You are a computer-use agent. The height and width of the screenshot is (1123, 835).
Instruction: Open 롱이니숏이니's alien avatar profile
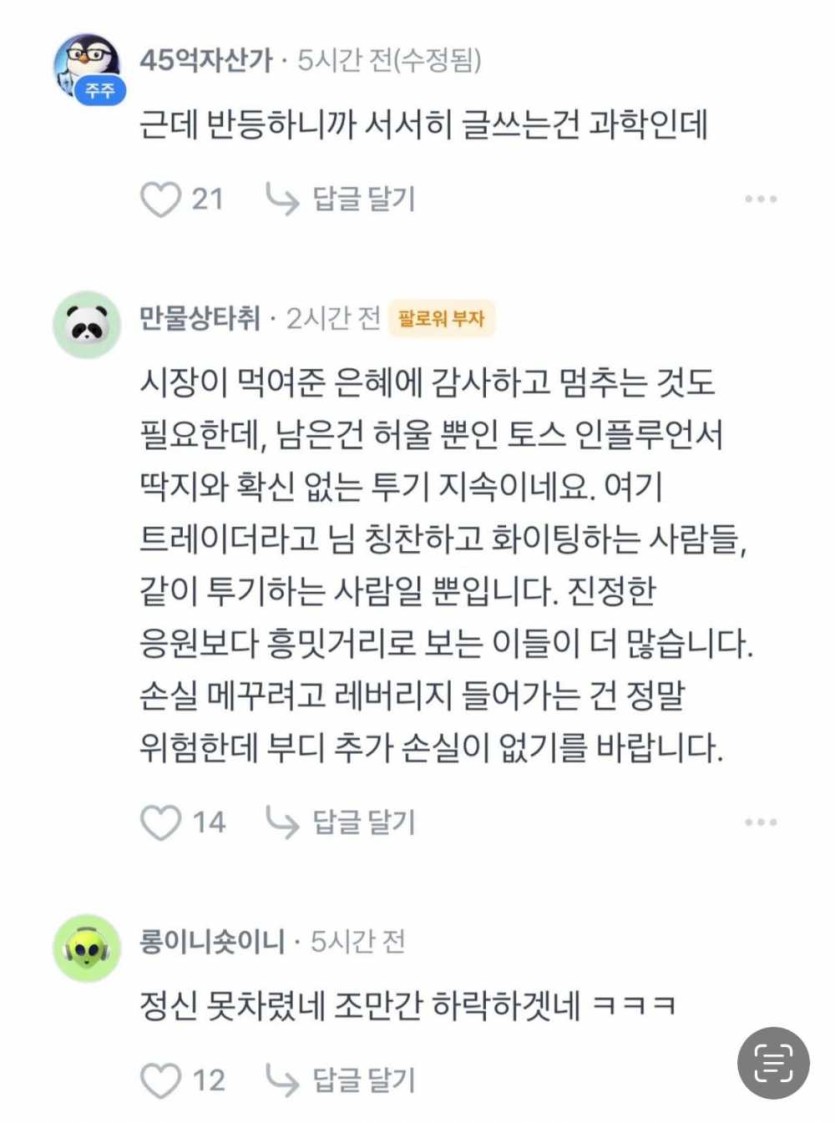pyautogui.click(x=87, y=946)
